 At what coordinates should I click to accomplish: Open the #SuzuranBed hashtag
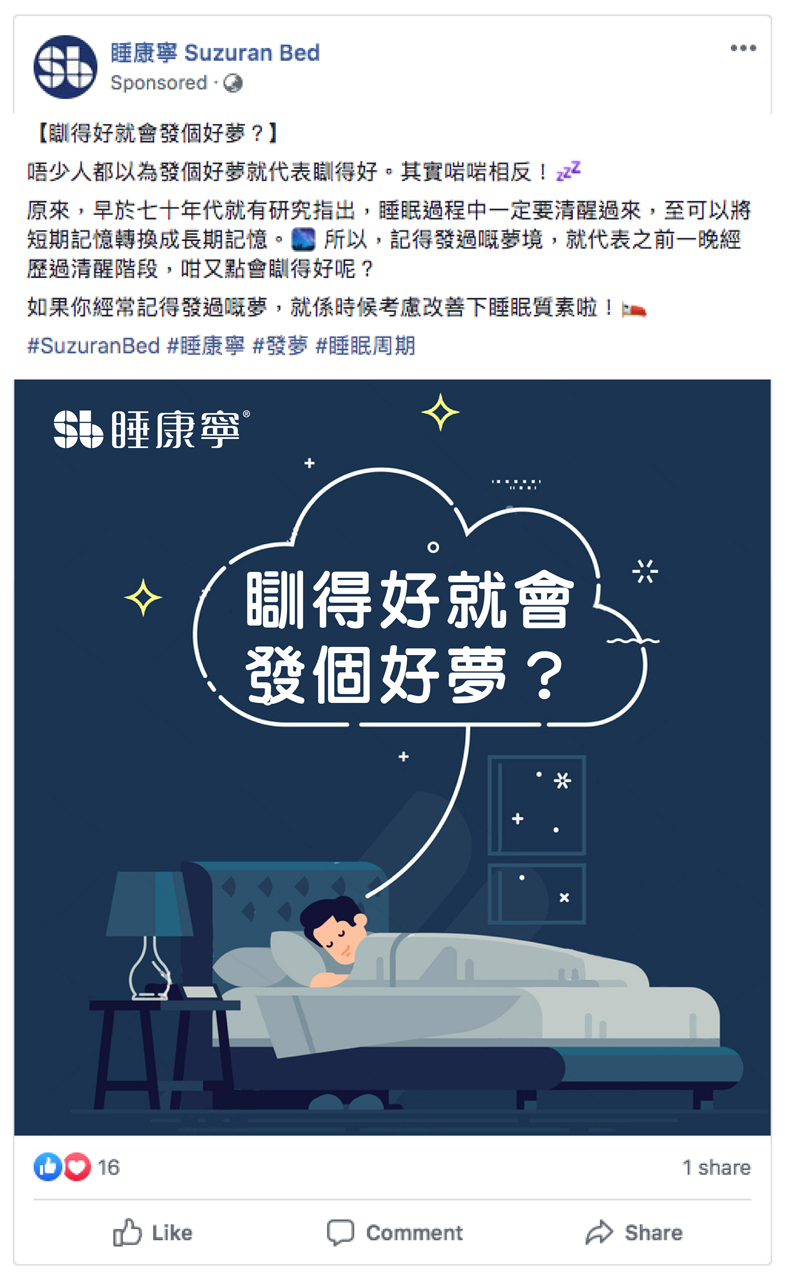tap(93, 346)
